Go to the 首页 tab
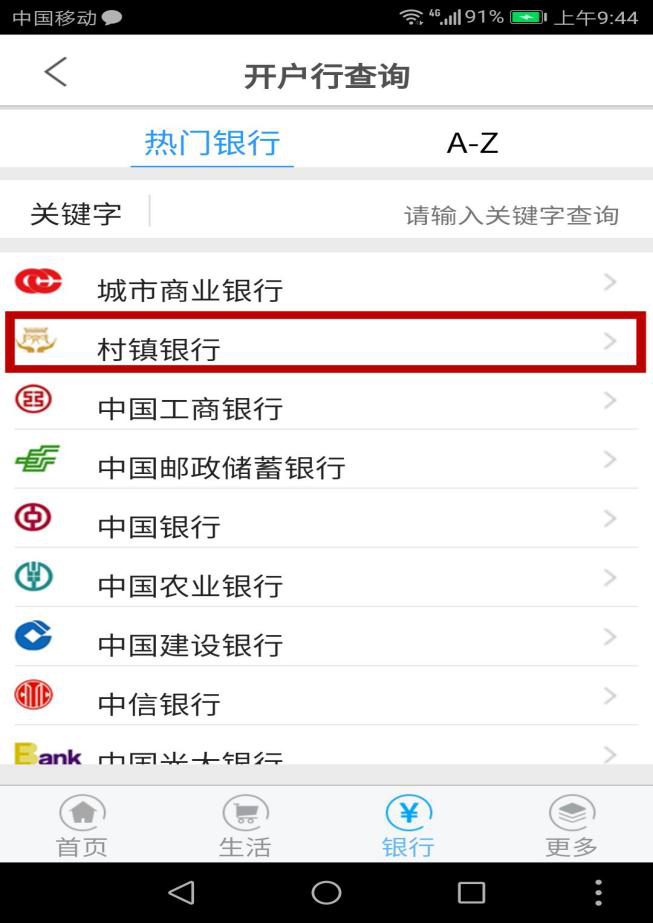 coord(82,827)
